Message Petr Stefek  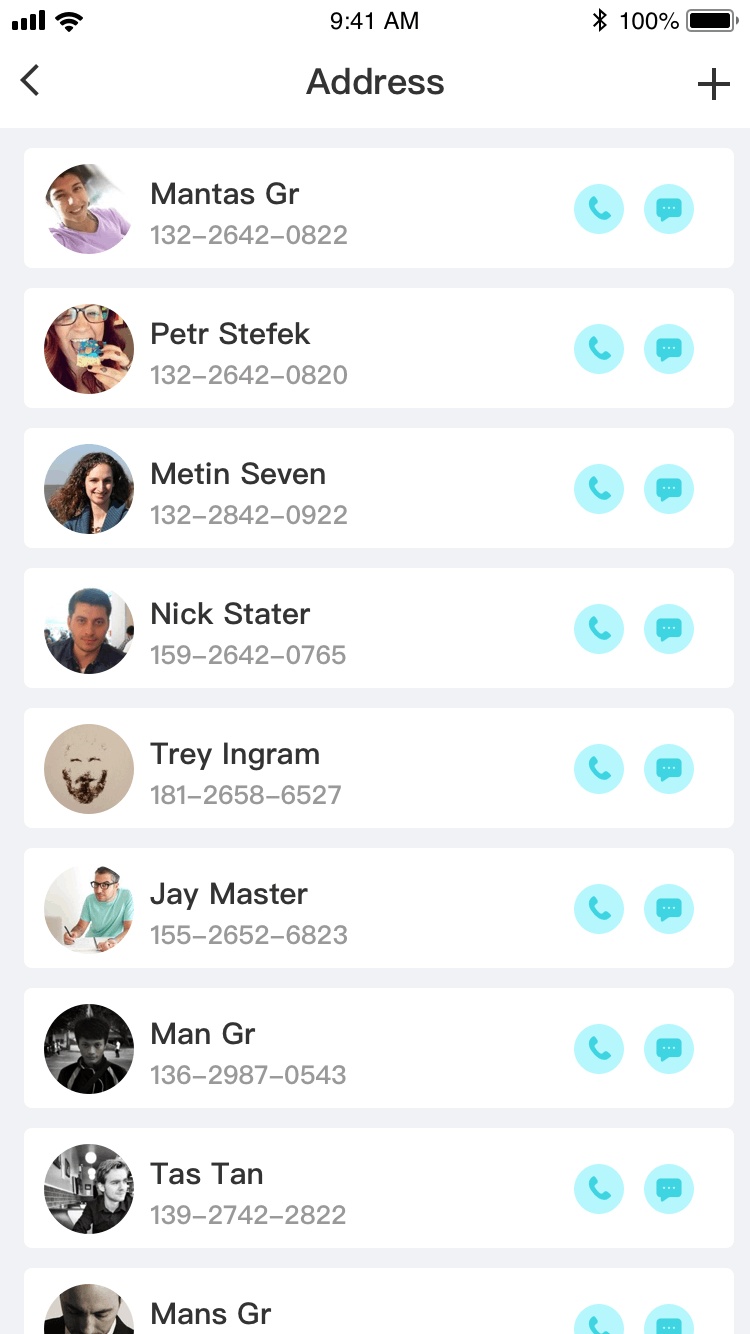point(669,349)
